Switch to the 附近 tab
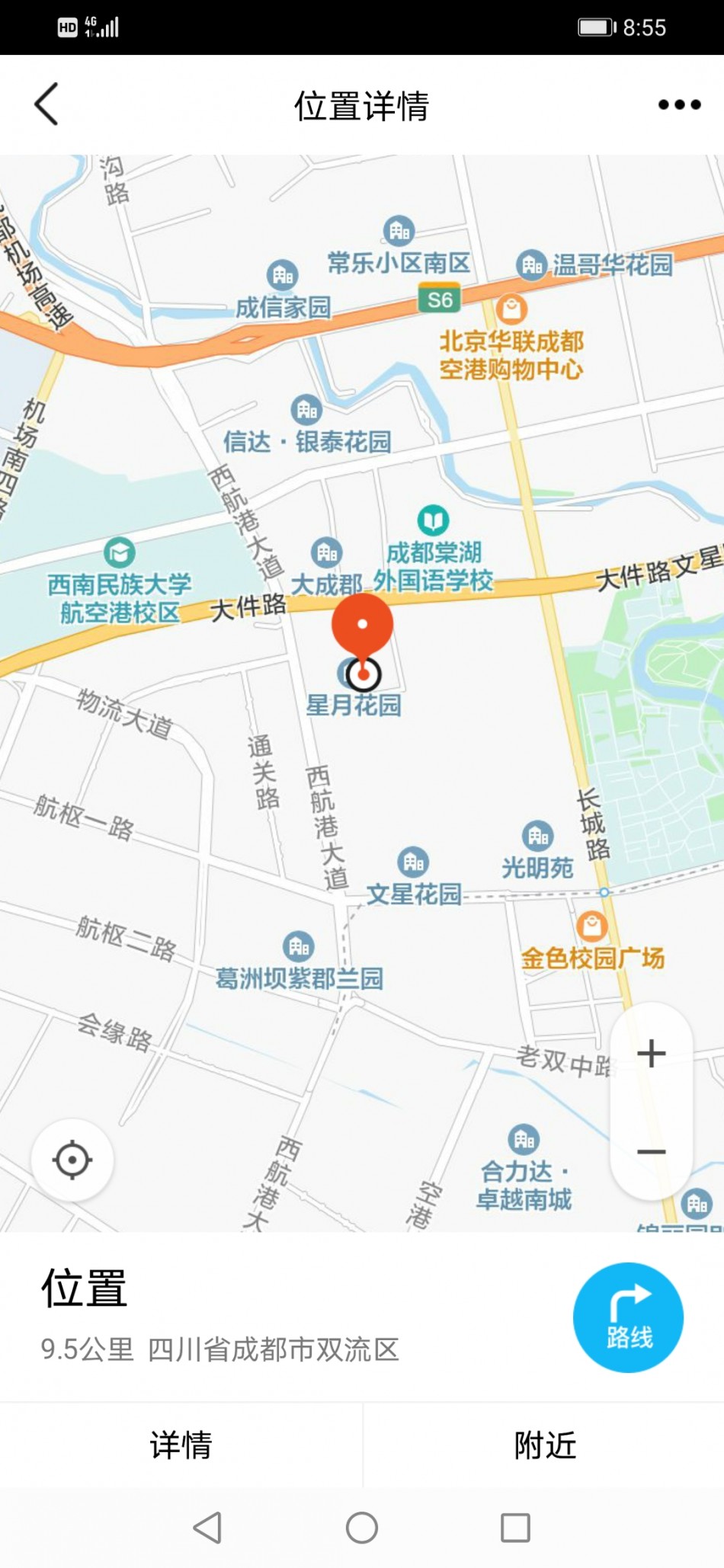This screenshot has height=1568, width=724. click(544, 1445)
